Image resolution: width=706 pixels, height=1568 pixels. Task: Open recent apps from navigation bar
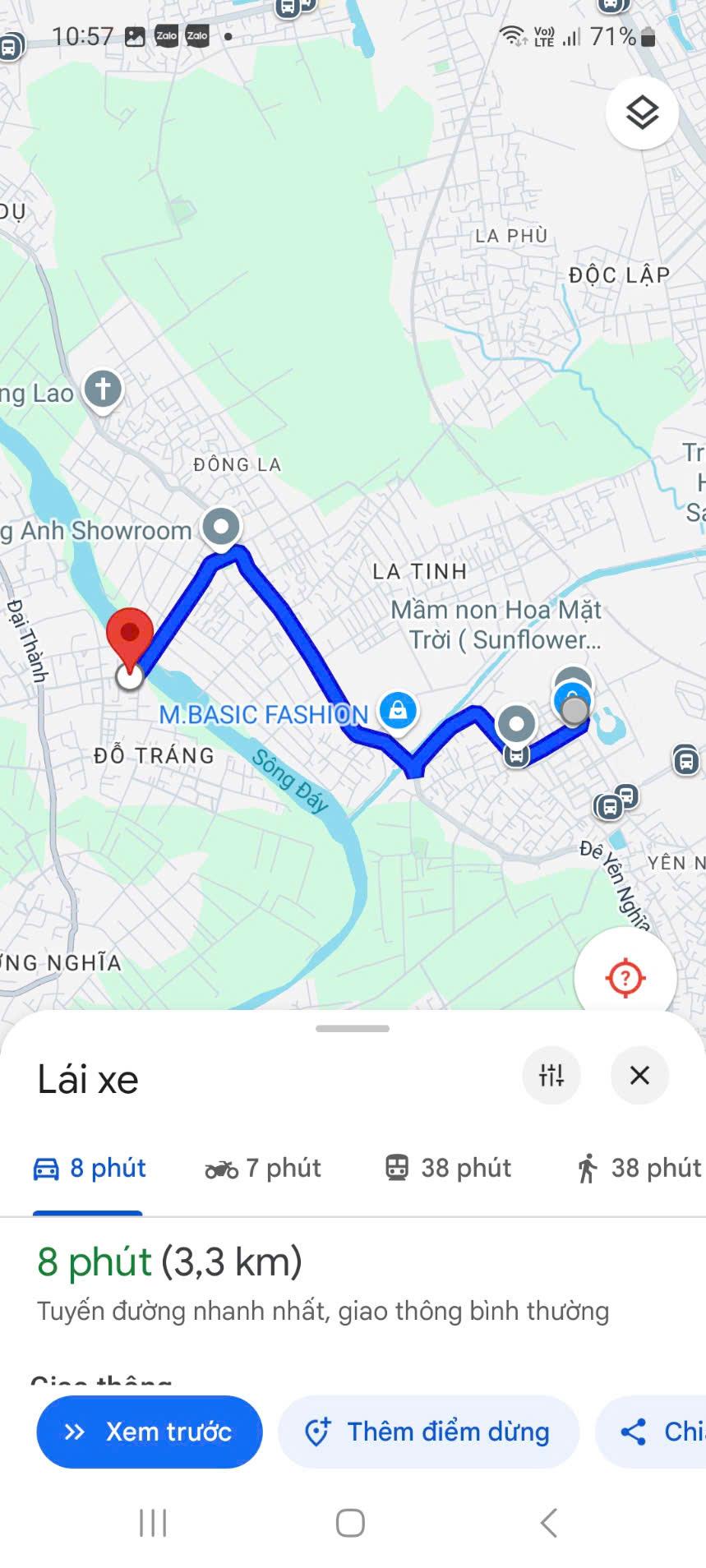click(153, 1523)
